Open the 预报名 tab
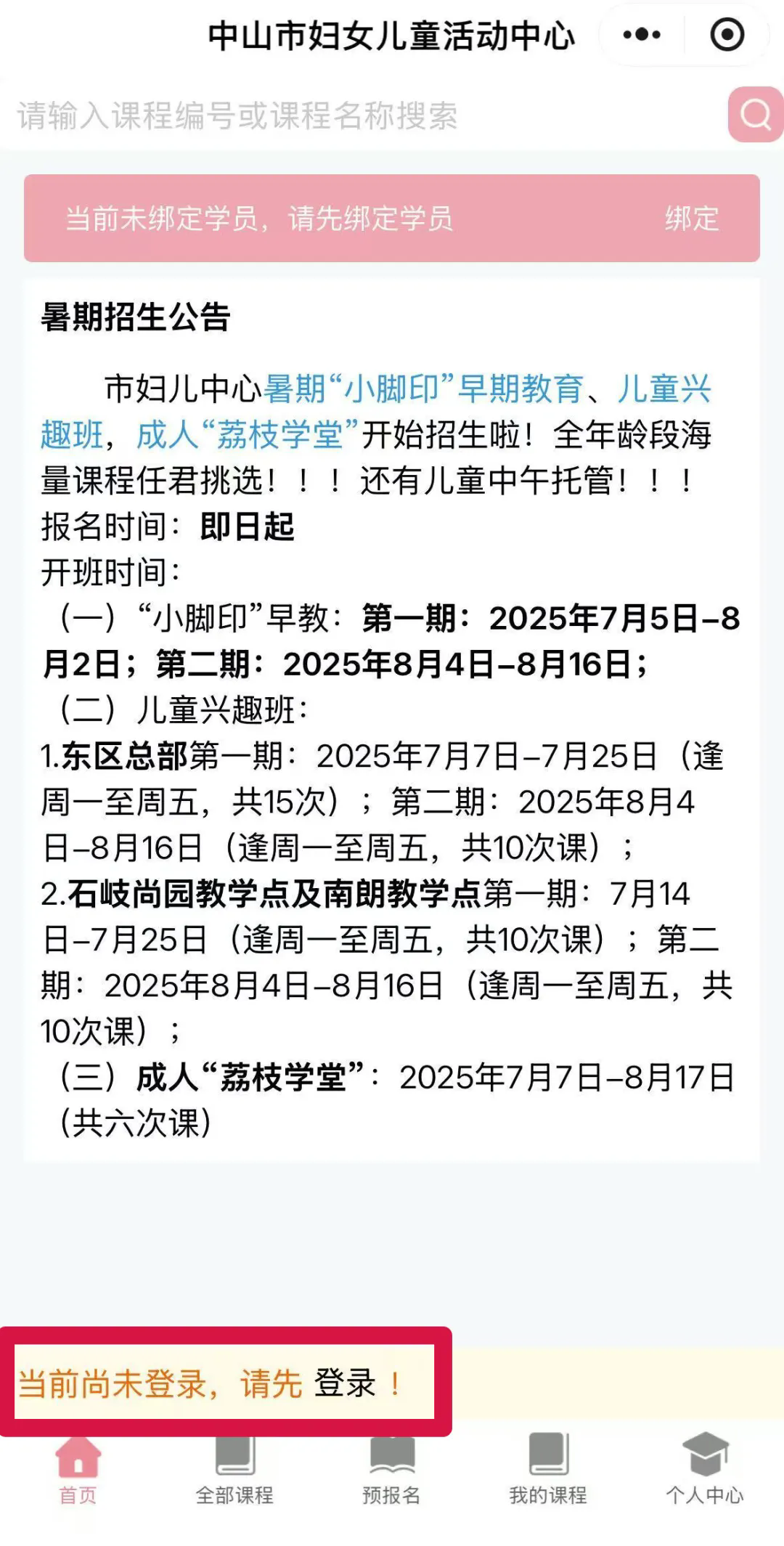 (391, 1470)
